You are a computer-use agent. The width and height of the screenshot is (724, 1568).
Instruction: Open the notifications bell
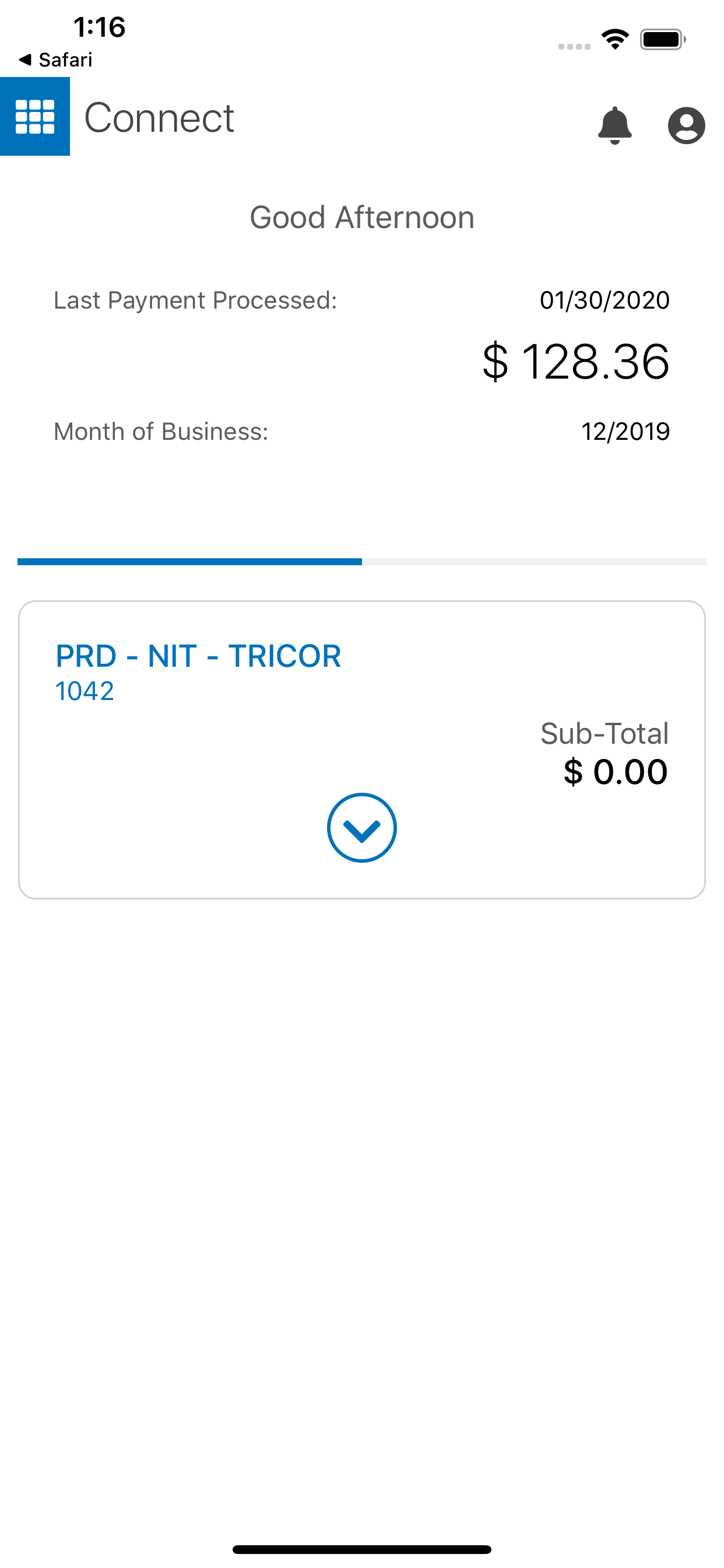pos(614,125)
